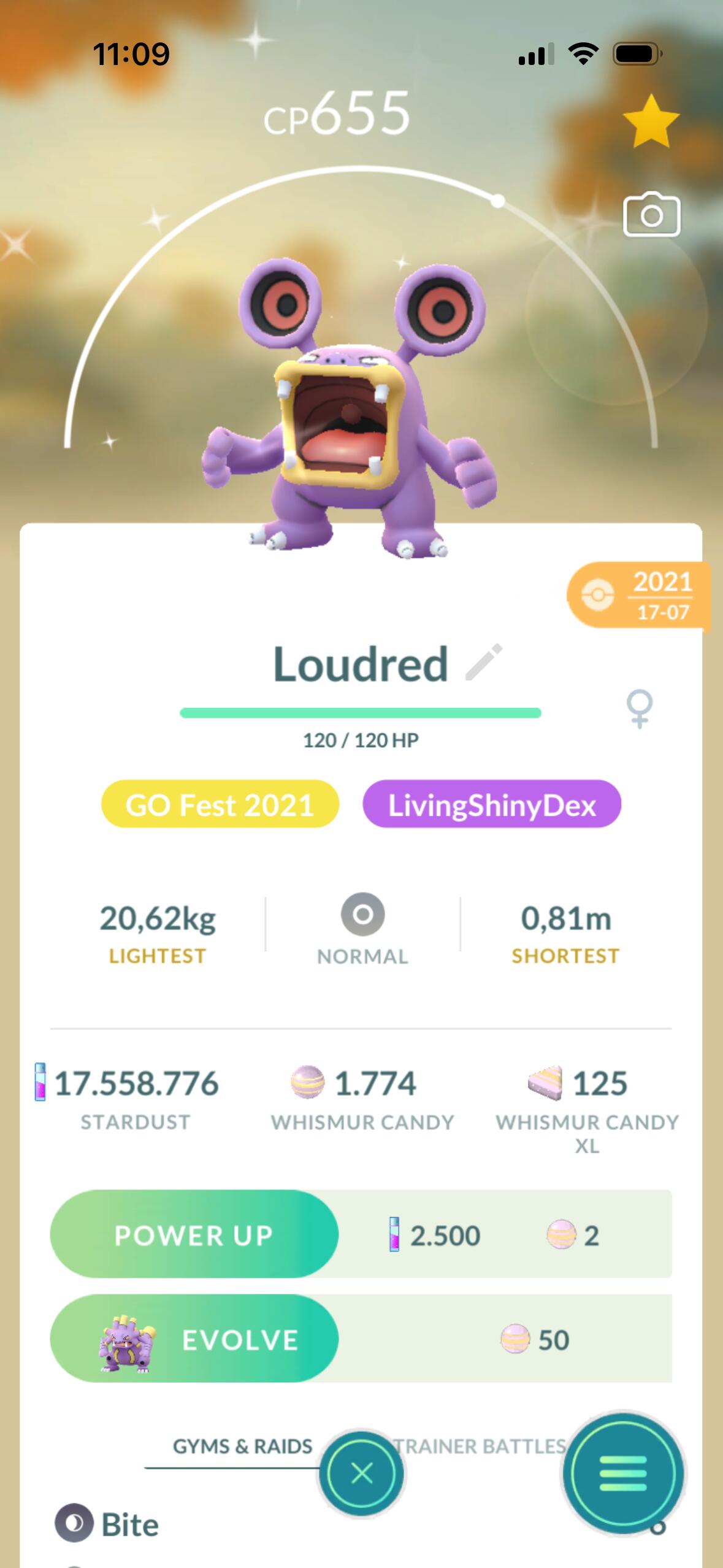Edit Loudred's nickname with the pencil
Screen dimensions: 723x1568
(484, 663)
